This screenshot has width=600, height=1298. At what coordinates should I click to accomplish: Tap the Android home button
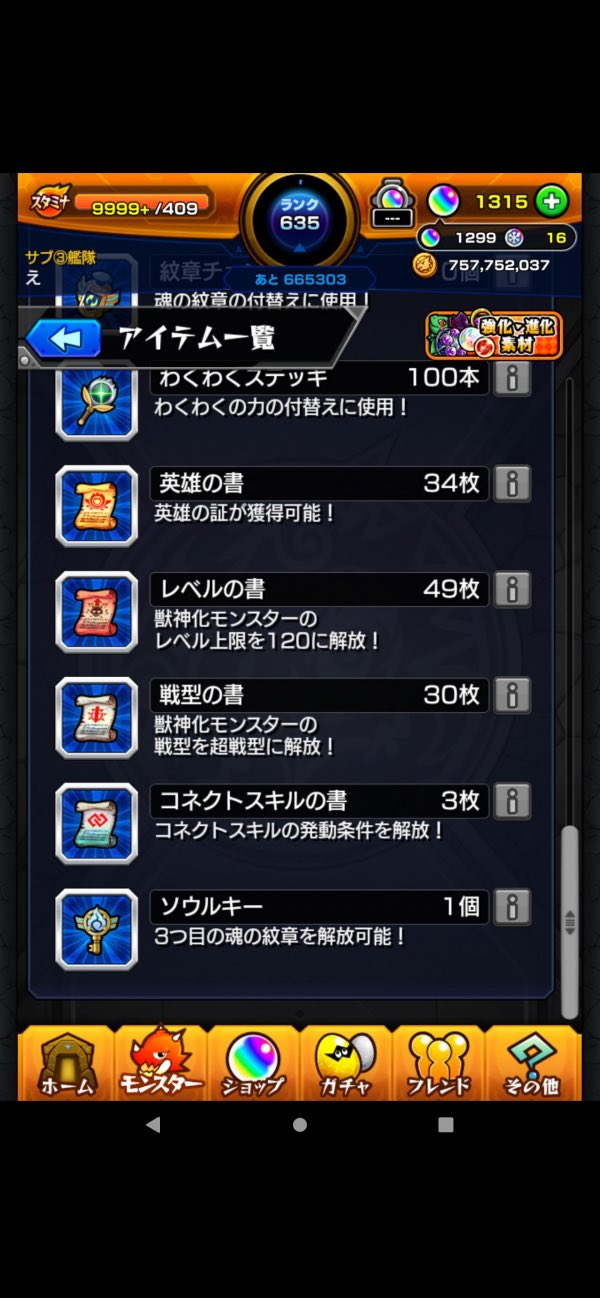point(300,1125)
